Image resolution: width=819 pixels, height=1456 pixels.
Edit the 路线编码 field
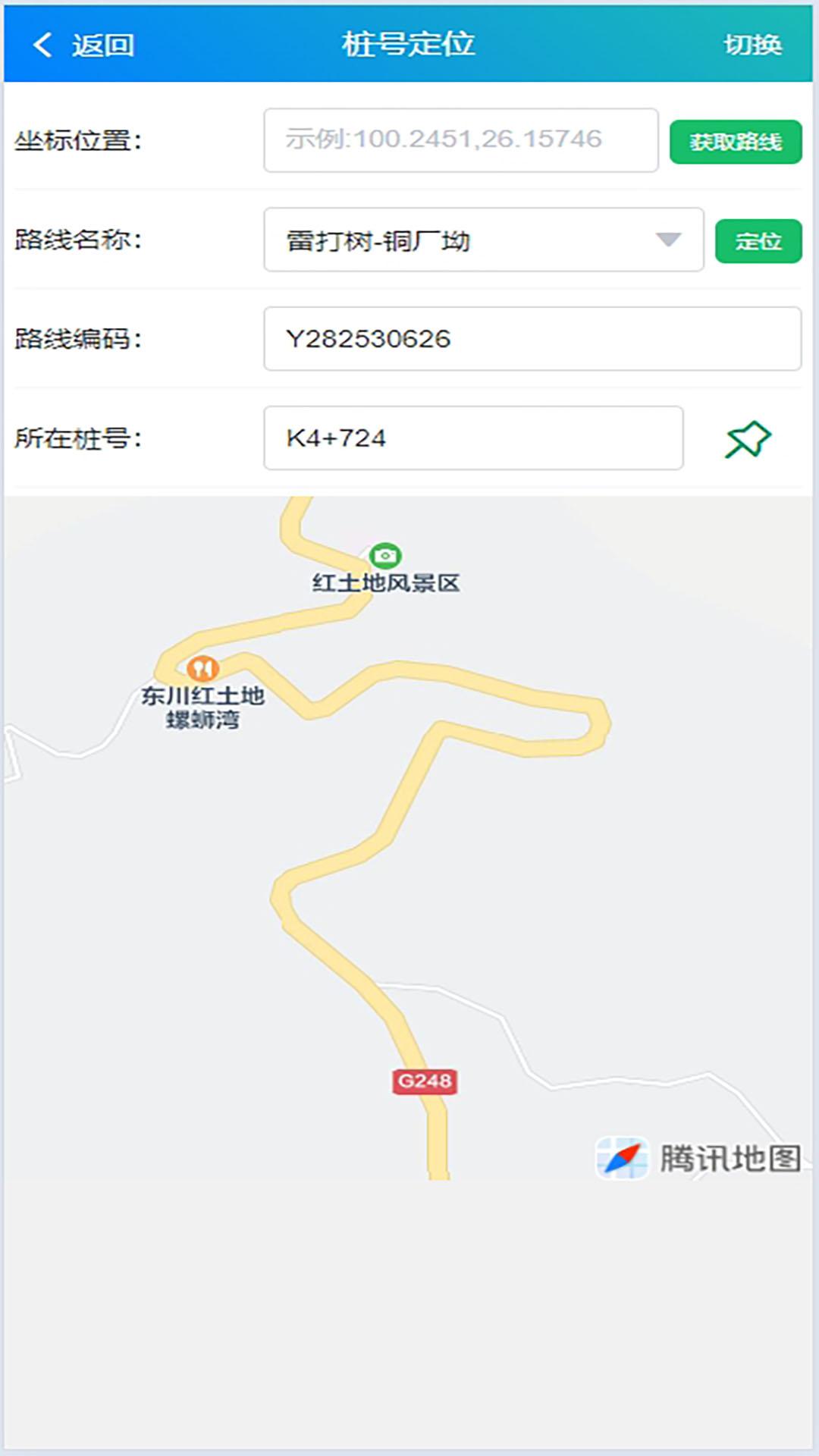tap(532, 339)
